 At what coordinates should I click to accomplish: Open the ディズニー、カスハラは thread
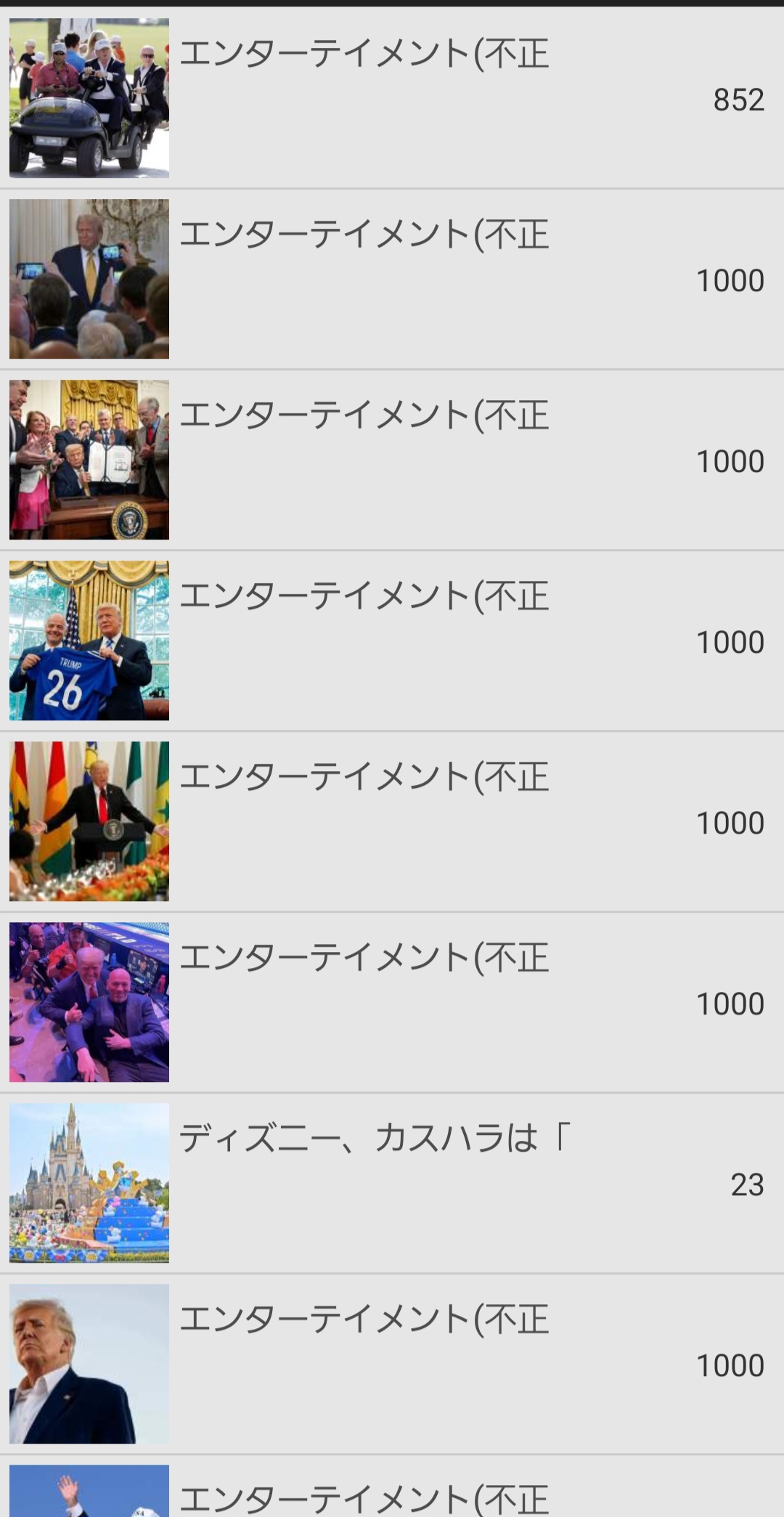coord(392,1183)
